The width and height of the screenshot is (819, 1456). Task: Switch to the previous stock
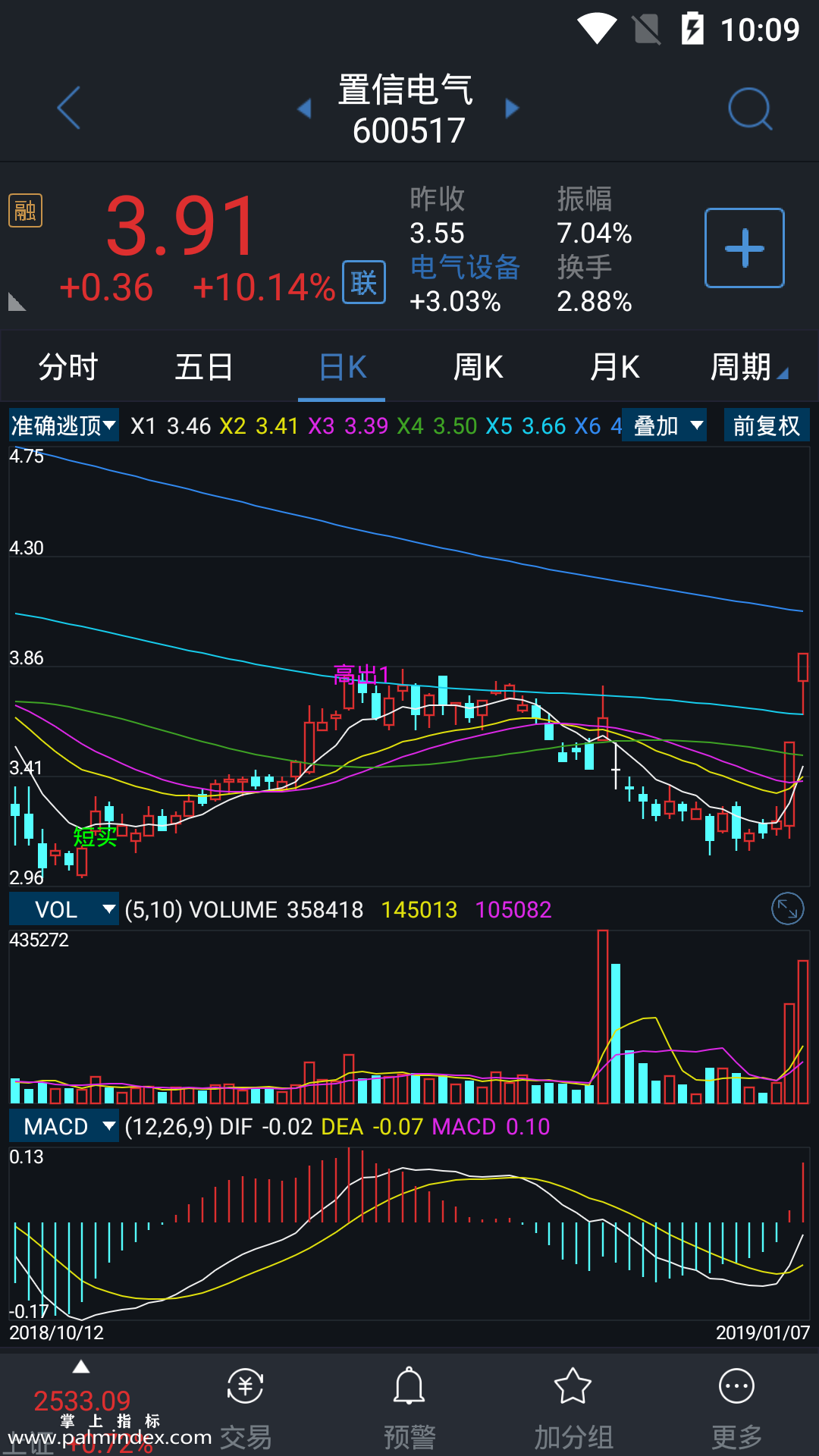(305, 109)
